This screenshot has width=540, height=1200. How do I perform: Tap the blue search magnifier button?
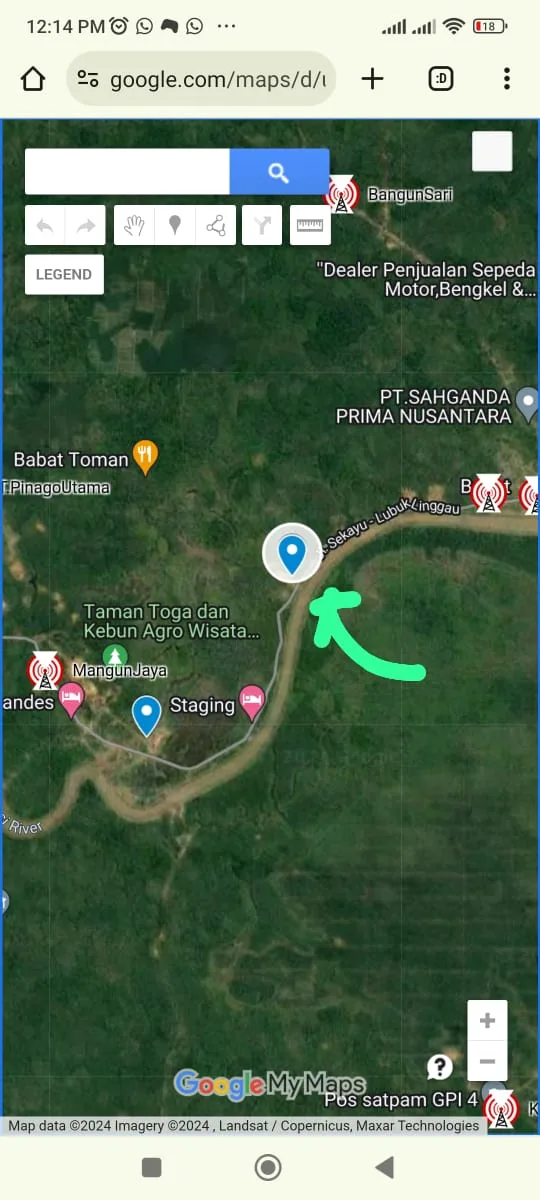(279, 172)
